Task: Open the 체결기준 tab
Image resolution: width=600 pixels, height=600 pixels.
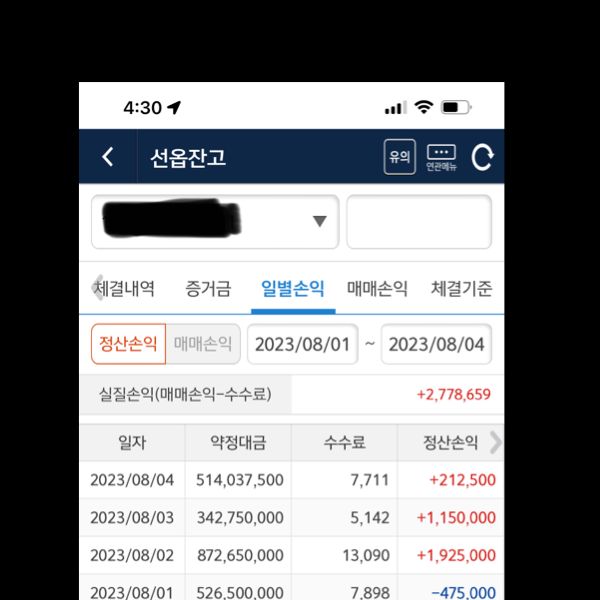Action: pyautogui.click(x=461, y=289)
